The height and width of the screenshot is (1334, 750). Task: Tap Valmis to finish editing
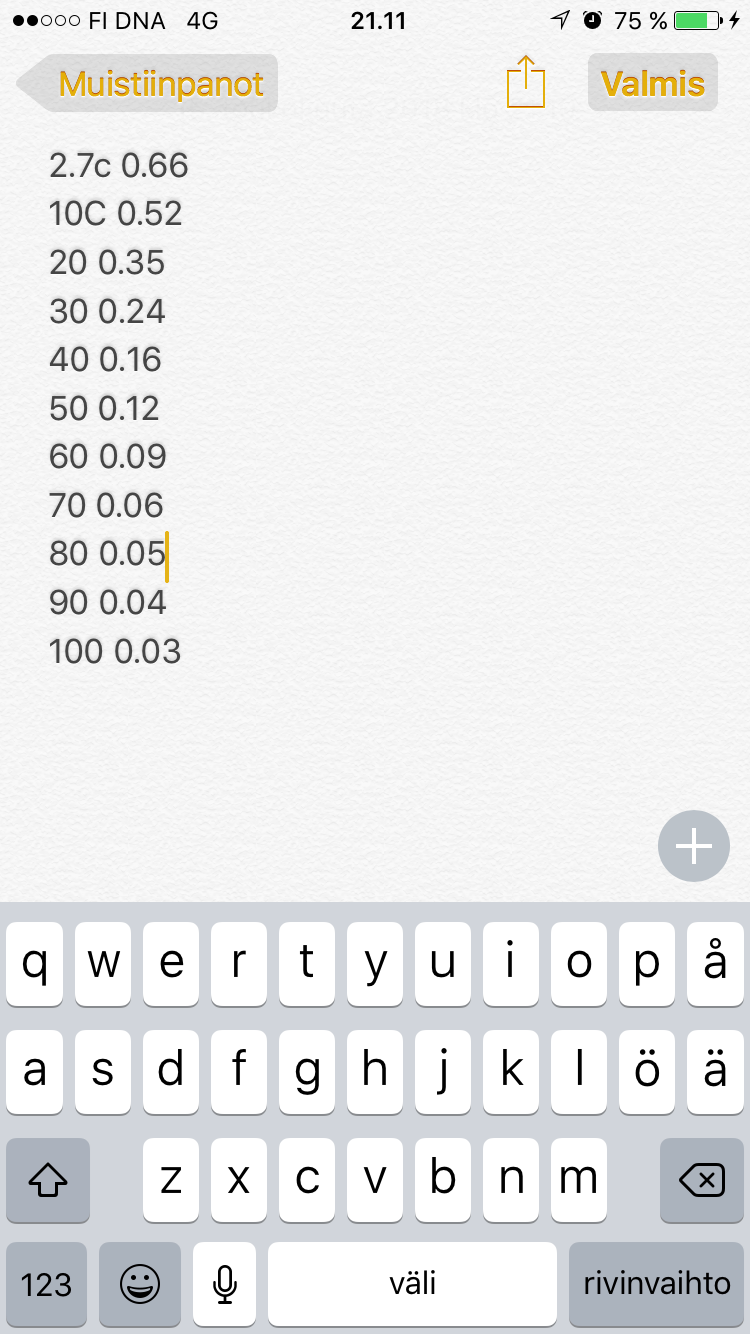653,83
